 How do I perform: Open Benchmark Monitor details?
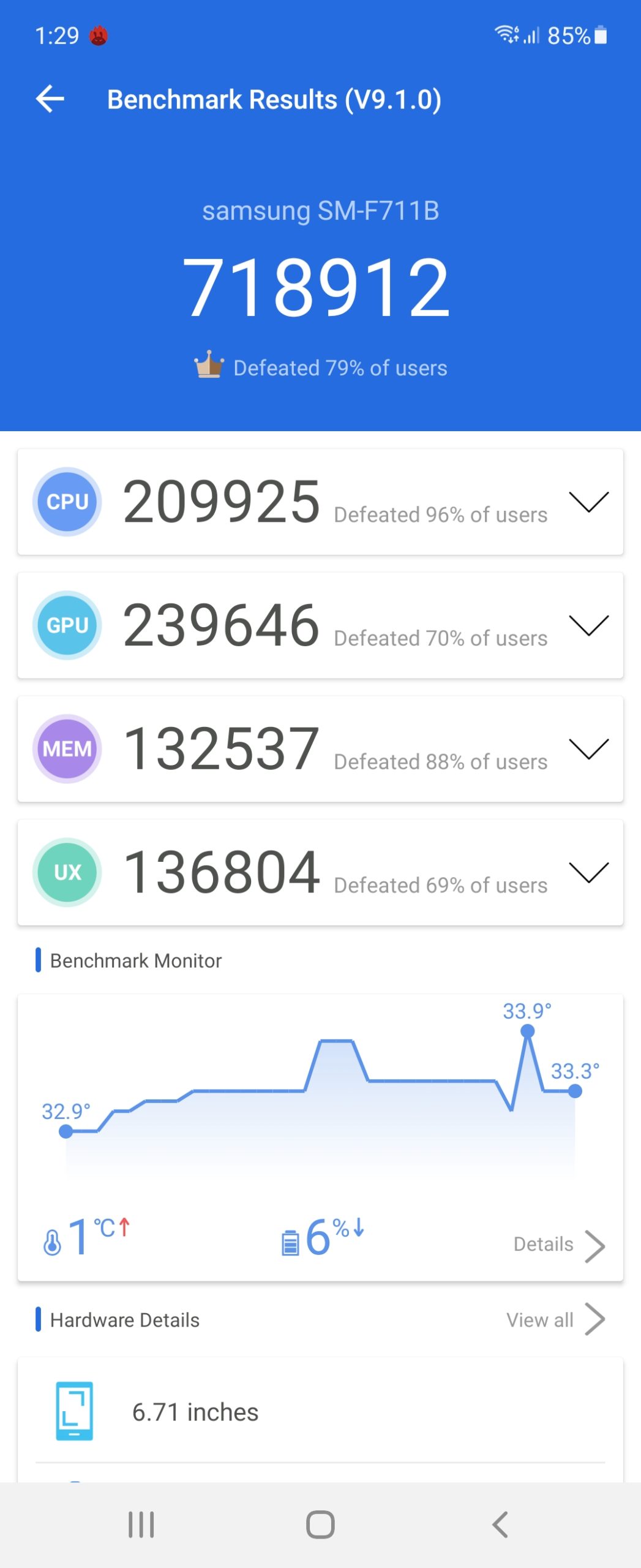558,1245
